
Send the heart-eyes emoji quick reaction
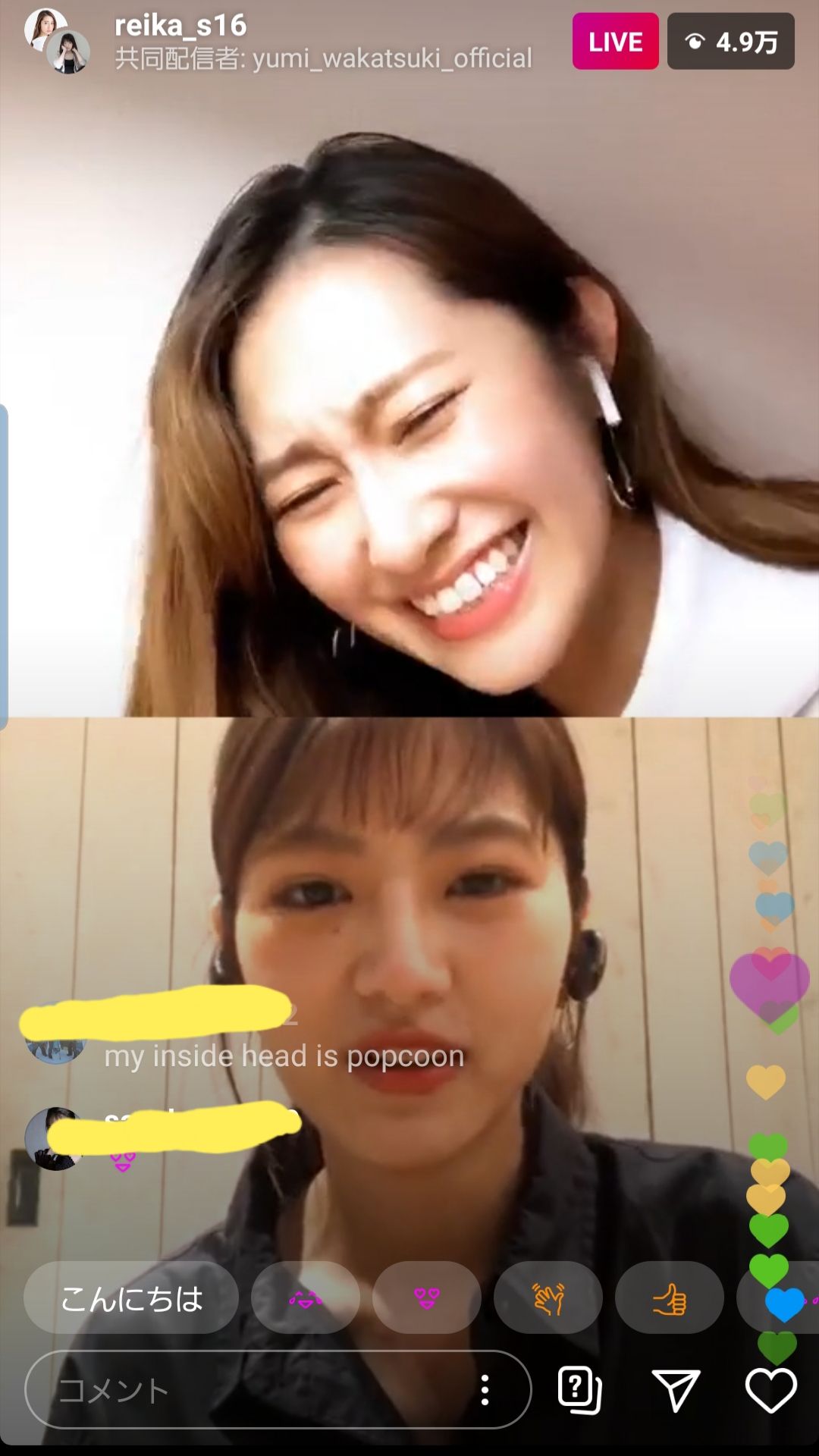[x=426, y=1298]
